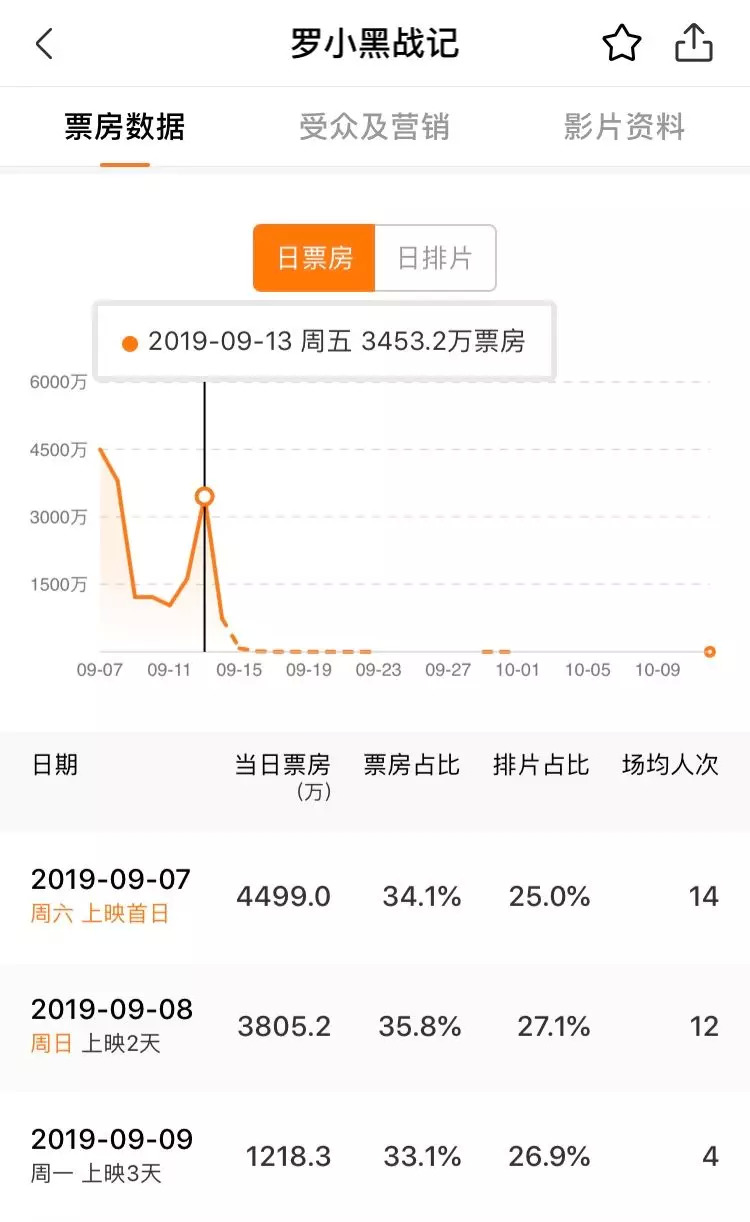This screenshot has width=750, height=1222.
Task: Switch to the 受众及营销 tab
Action: click(x=374, y=127)
